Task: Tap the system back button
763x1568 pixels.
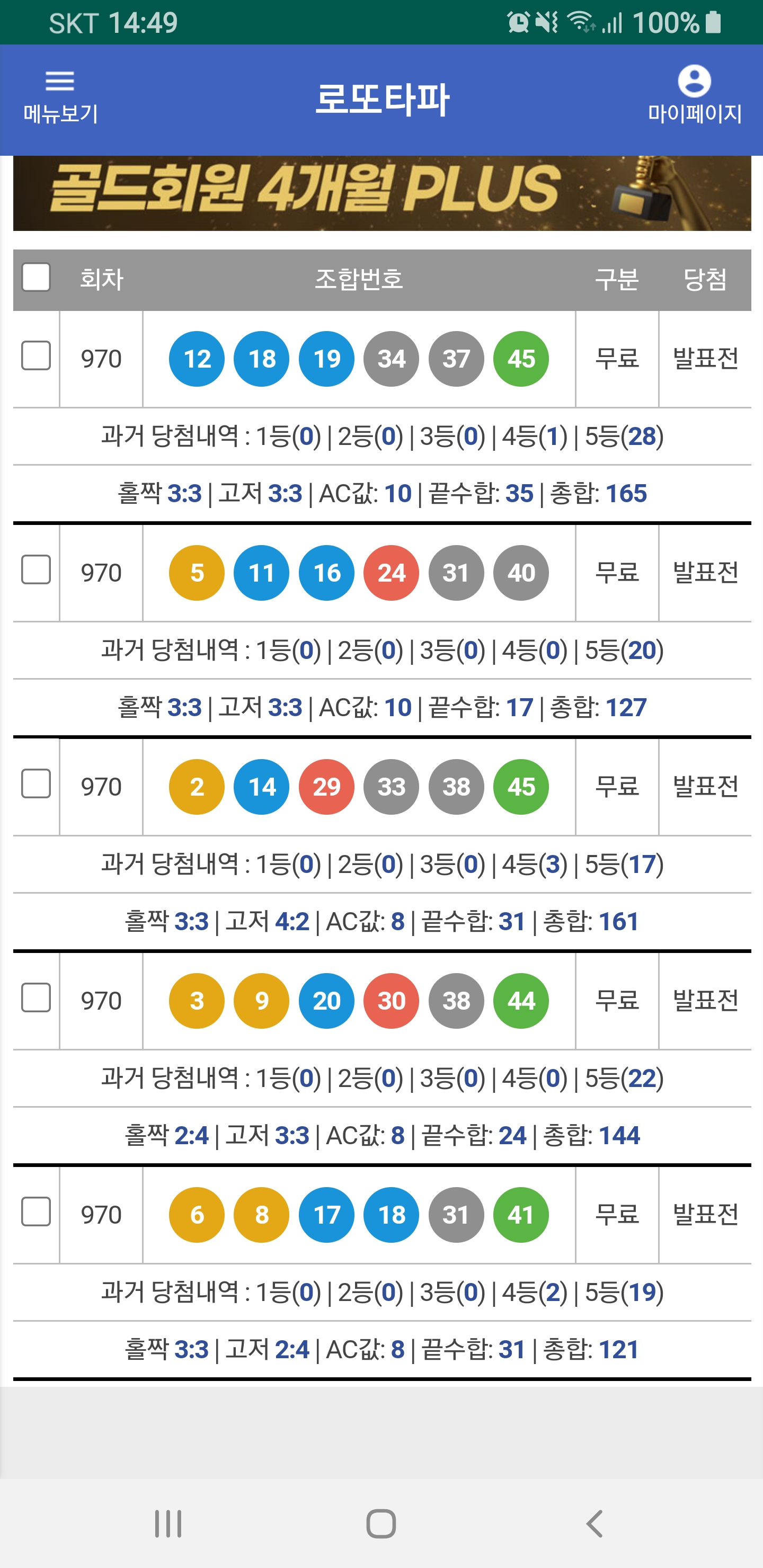Action: pos(595,1524)
